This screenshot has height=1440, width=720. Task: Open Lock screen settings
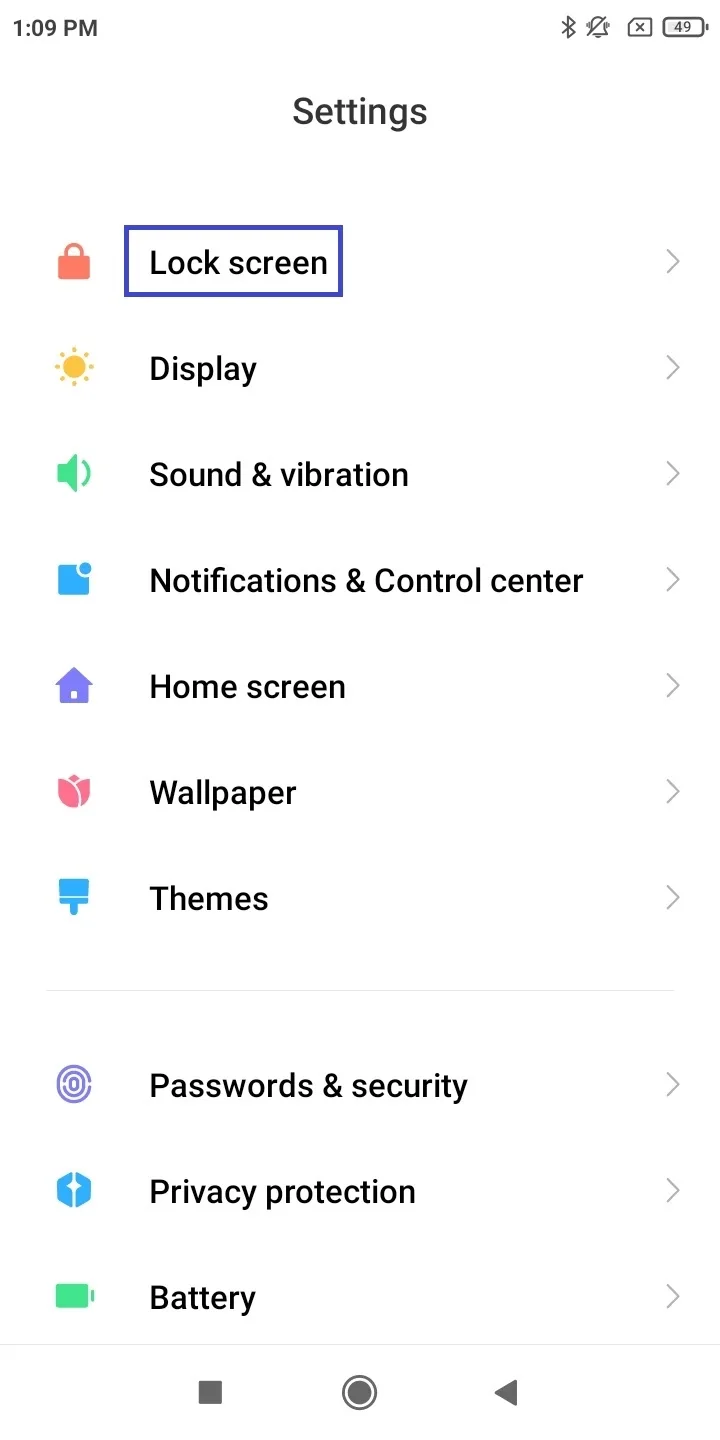(x=360, y=262)
